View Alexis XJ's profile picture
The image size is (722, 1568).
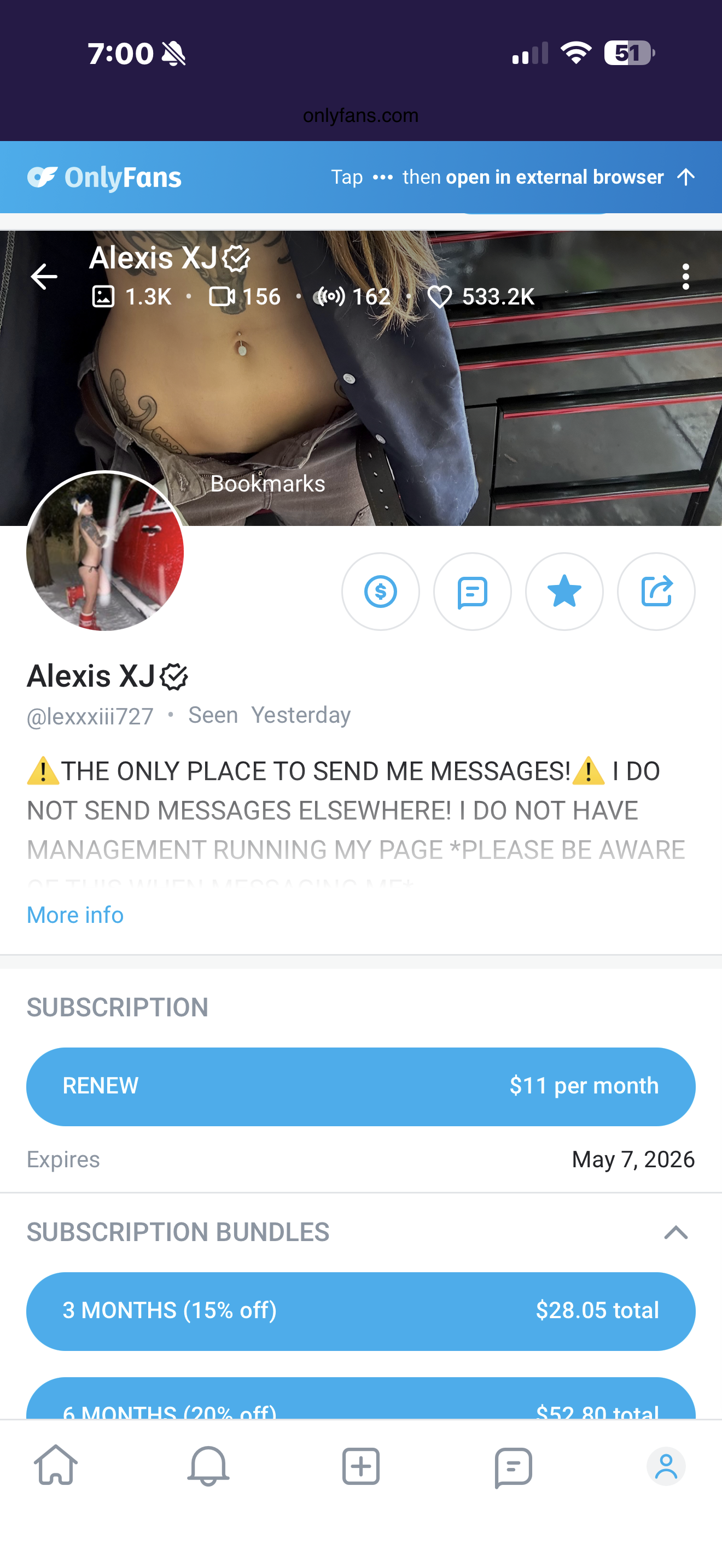[x=104, y=551]
